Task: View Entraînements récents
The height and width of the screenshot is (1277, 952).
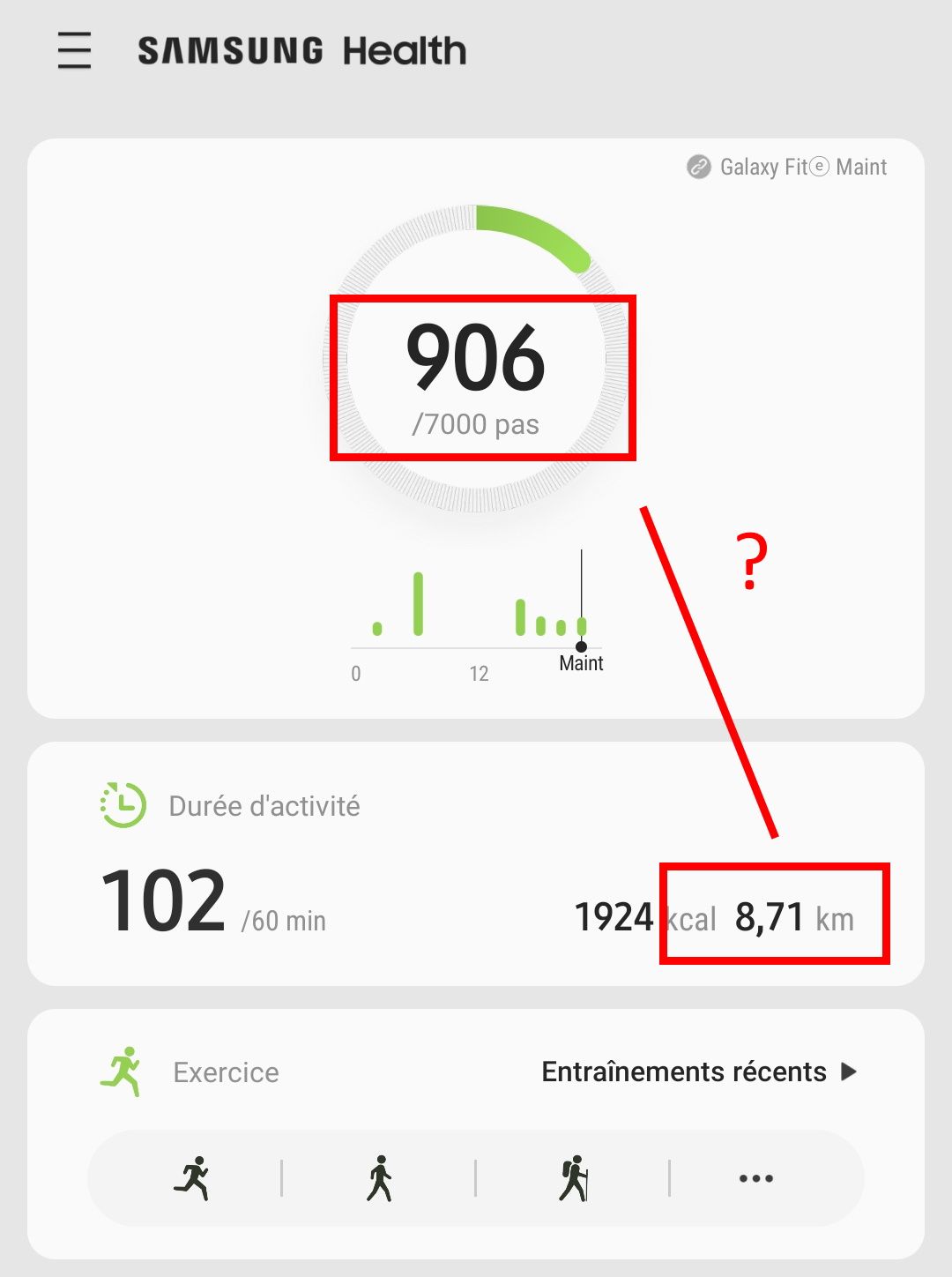Action: pos(698,1072)
